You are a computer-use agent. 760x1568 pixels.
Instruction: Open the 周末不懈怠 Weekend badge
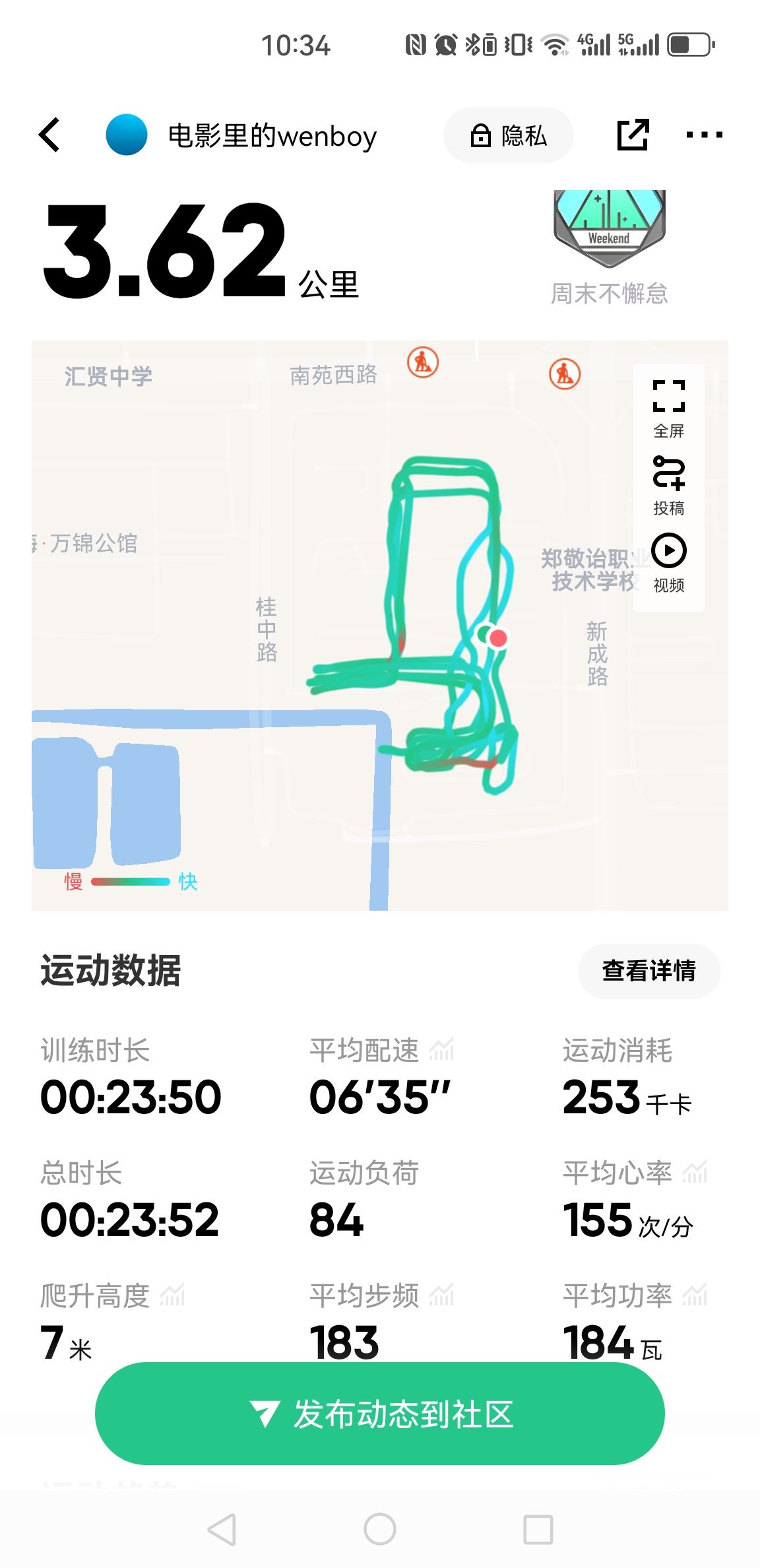tap(610, 247)
